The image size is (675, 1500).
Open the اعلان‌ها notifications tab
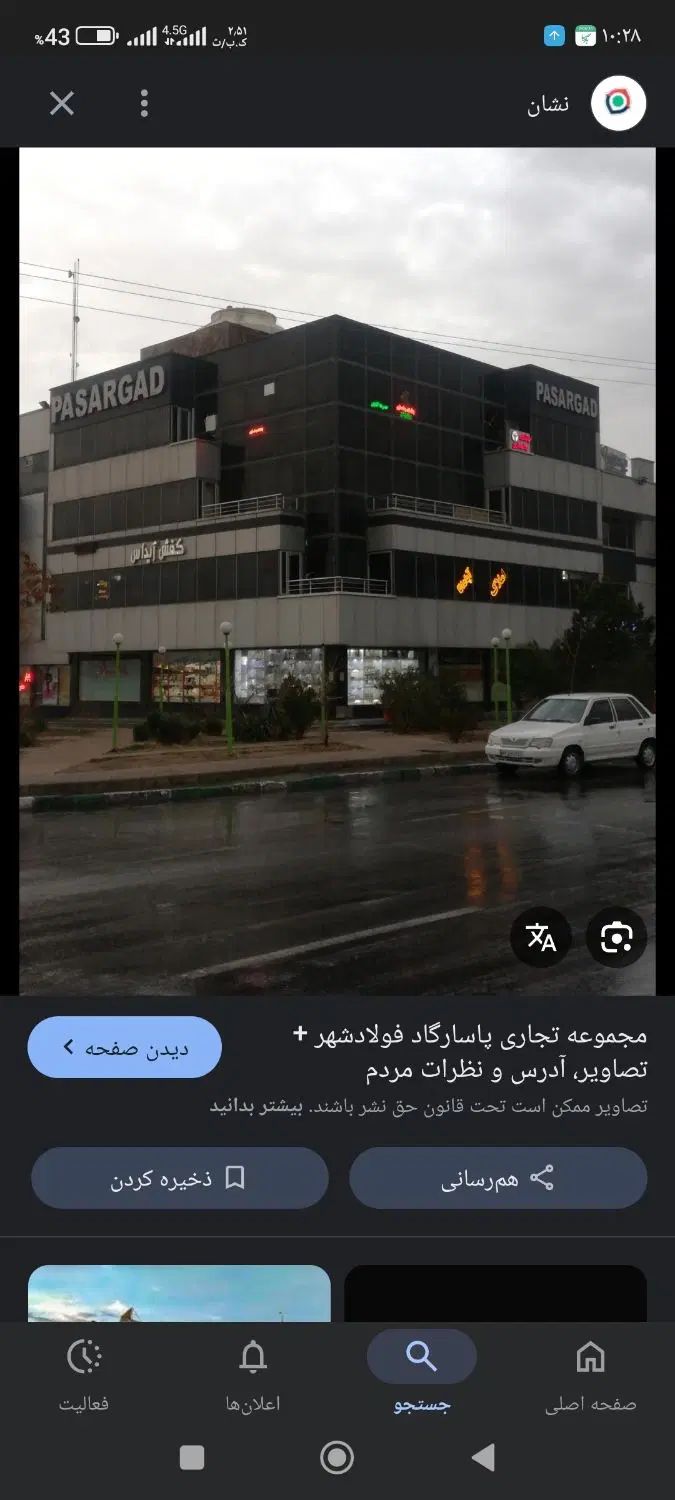click(x=253, y=1376)
